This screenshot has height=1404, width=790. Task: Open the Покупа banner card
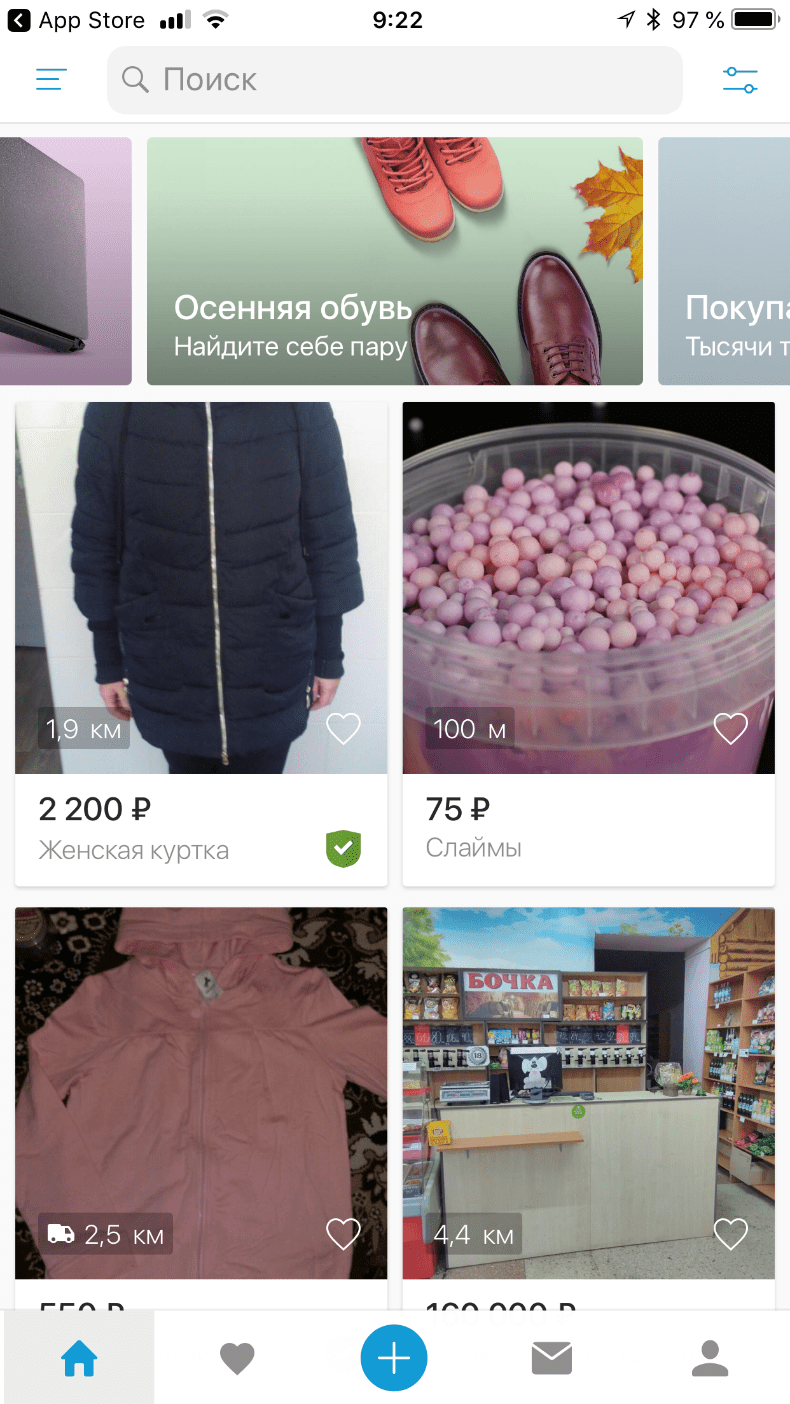coord(724,261)
